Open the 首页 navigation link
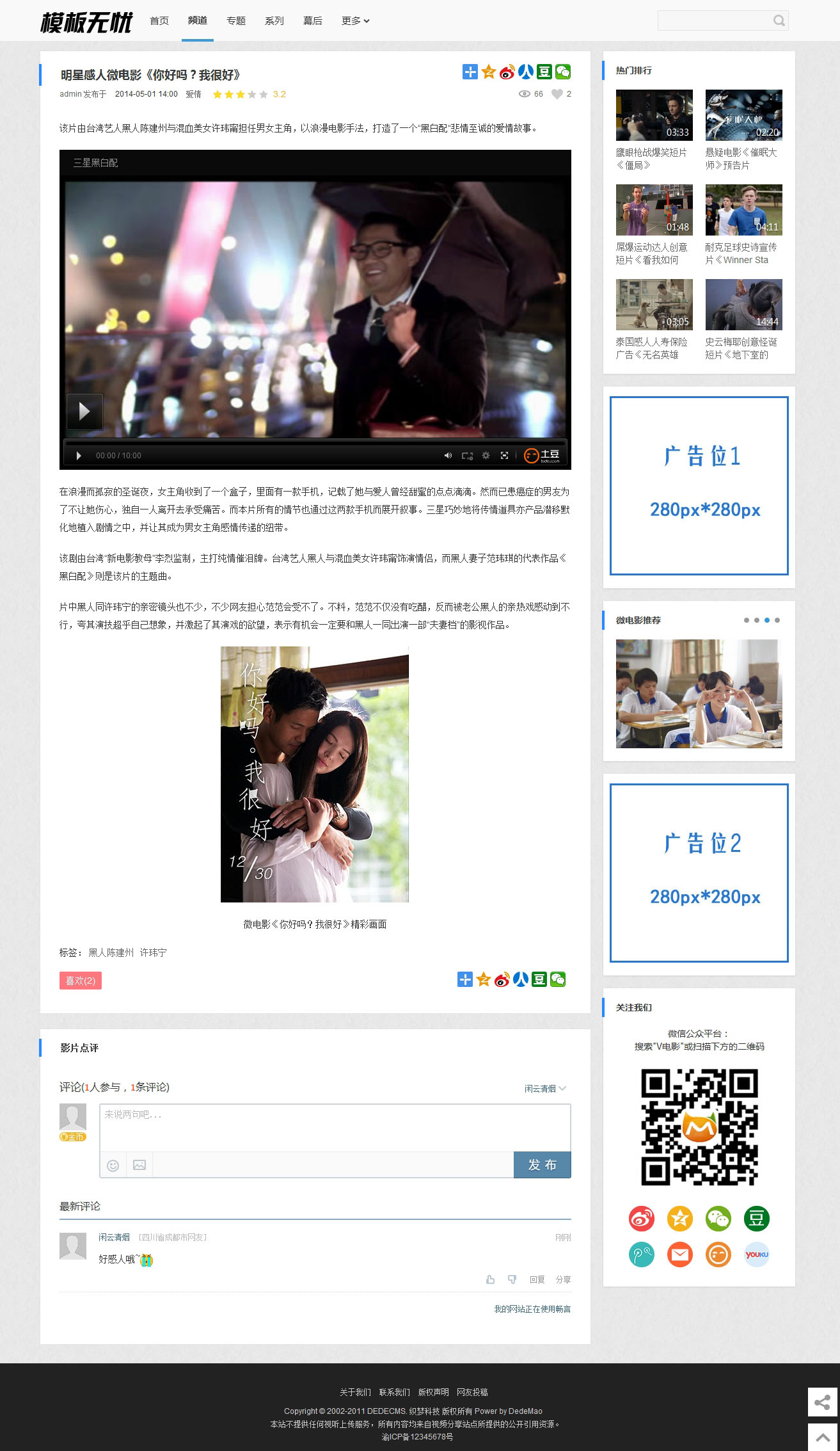Viewport: 840px width, 1451px height. pyautogui.click(x=159, y=21)
